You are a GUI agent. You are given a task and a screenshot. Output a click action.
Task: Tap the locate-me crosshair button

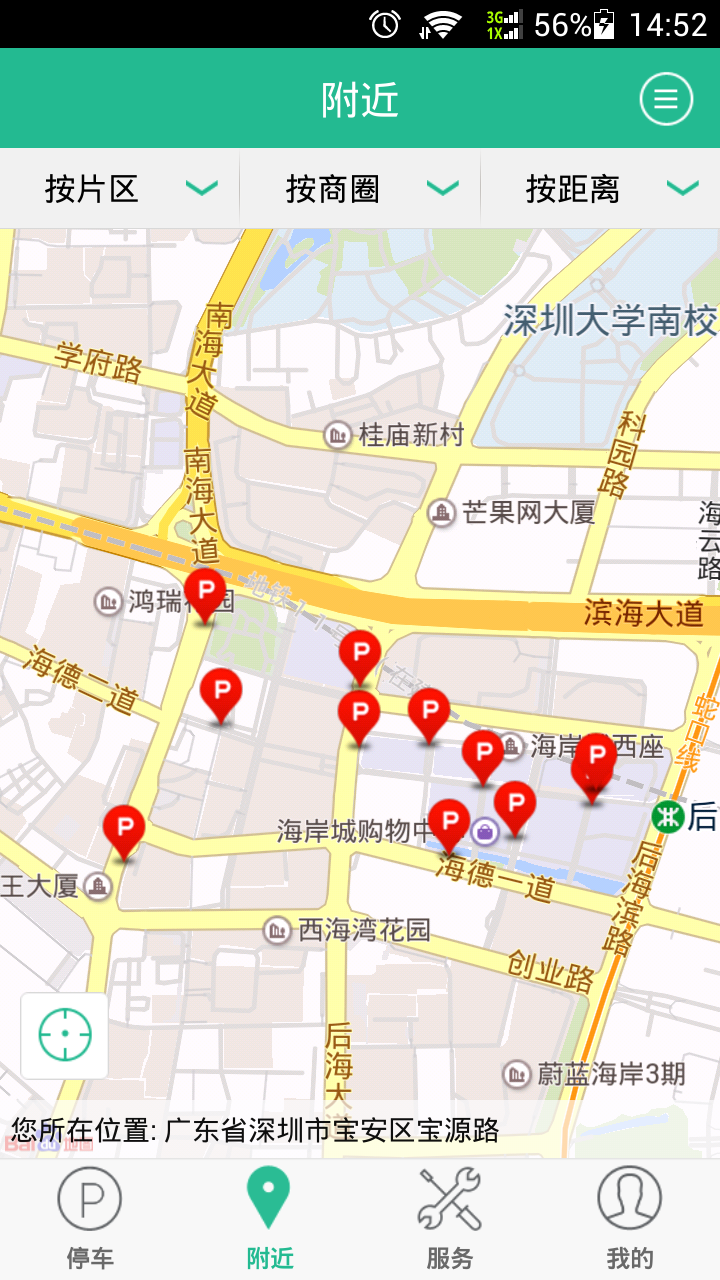click(65, 1035)
